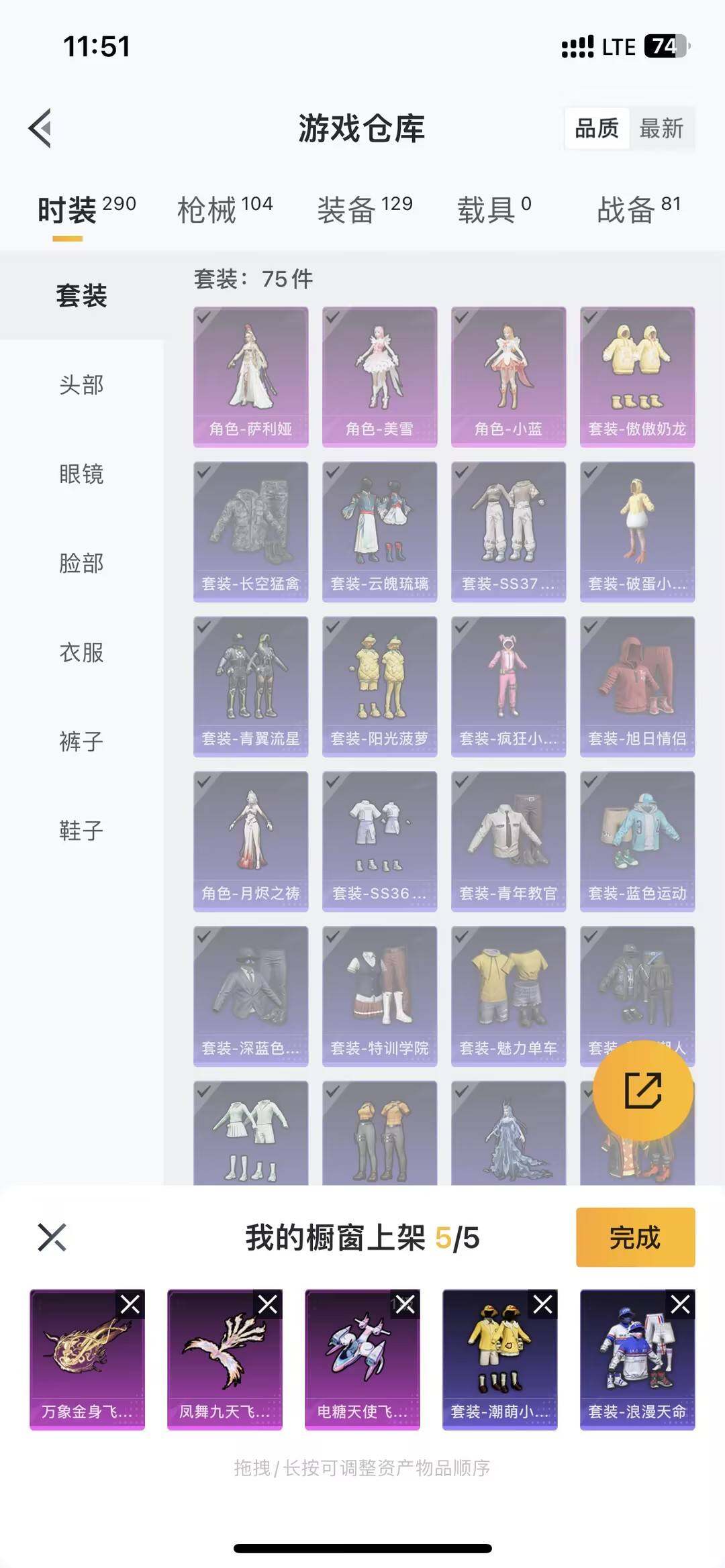Select the 套装-阳光菠萝 outfit item
Image resolution: width=725 pixels, height=1568 pixels.
click(379, 684)
